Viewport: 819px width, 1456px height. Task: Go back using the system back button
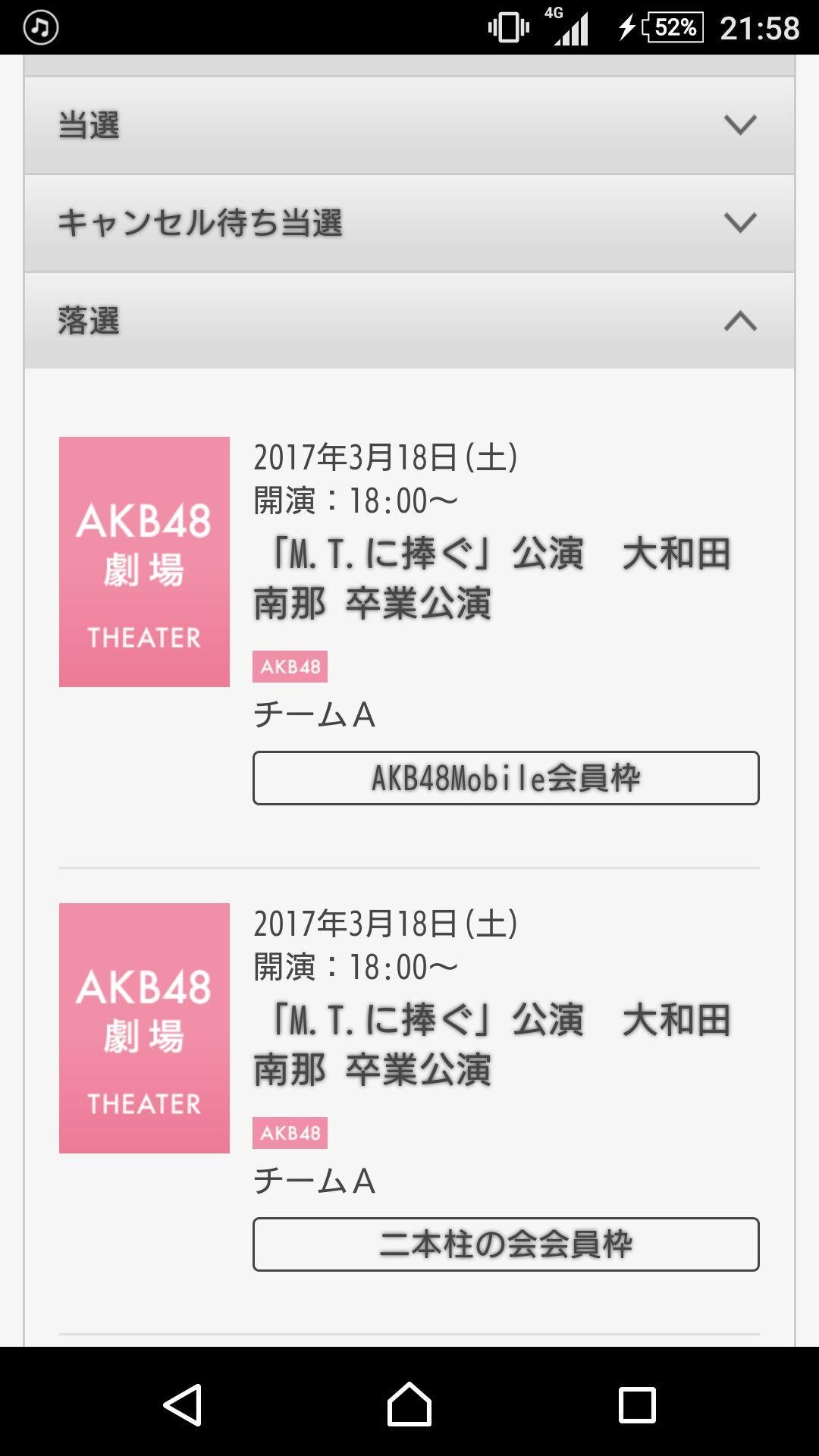[183, 1404]
